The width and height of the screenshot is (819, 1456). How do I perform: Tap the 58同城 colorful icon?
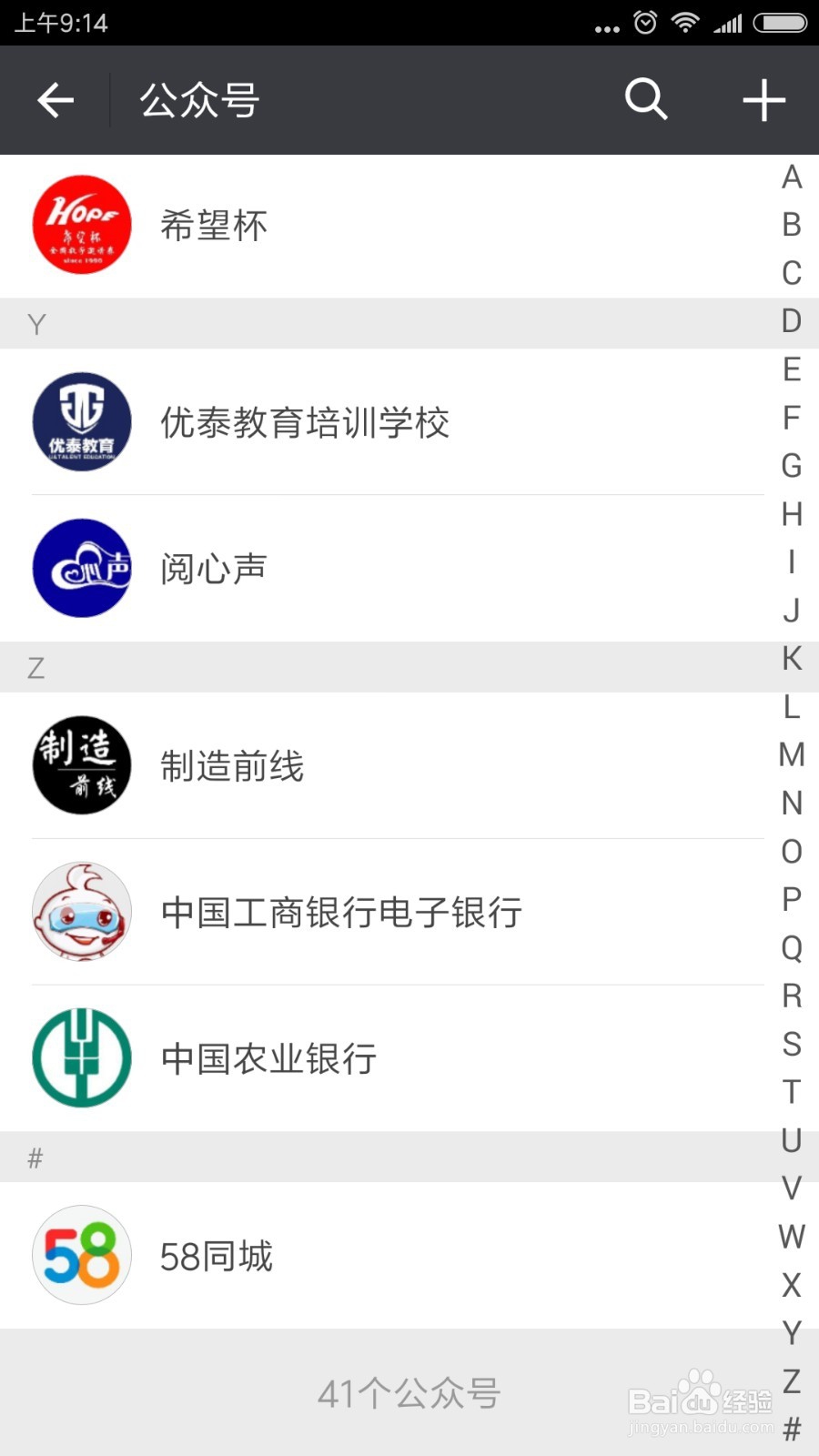point(81,1255)
